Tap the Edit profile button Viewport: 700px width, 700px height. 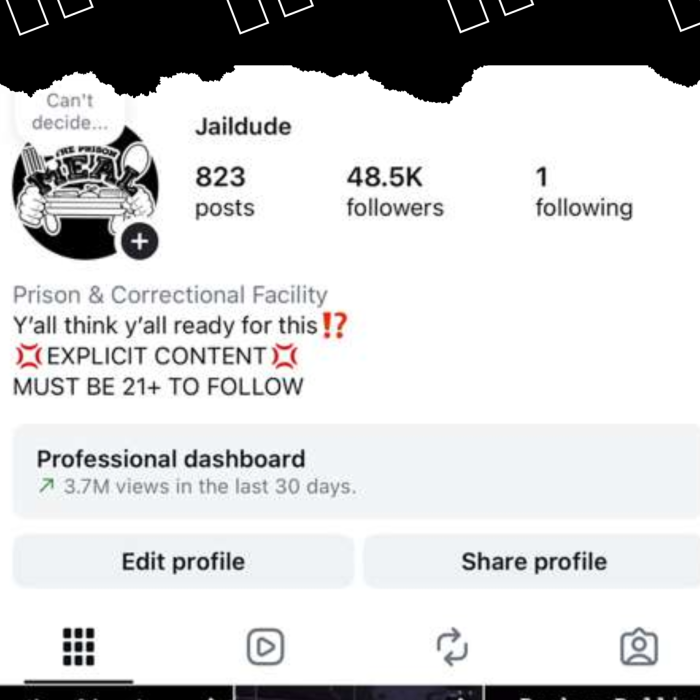(x=183, y=562)
